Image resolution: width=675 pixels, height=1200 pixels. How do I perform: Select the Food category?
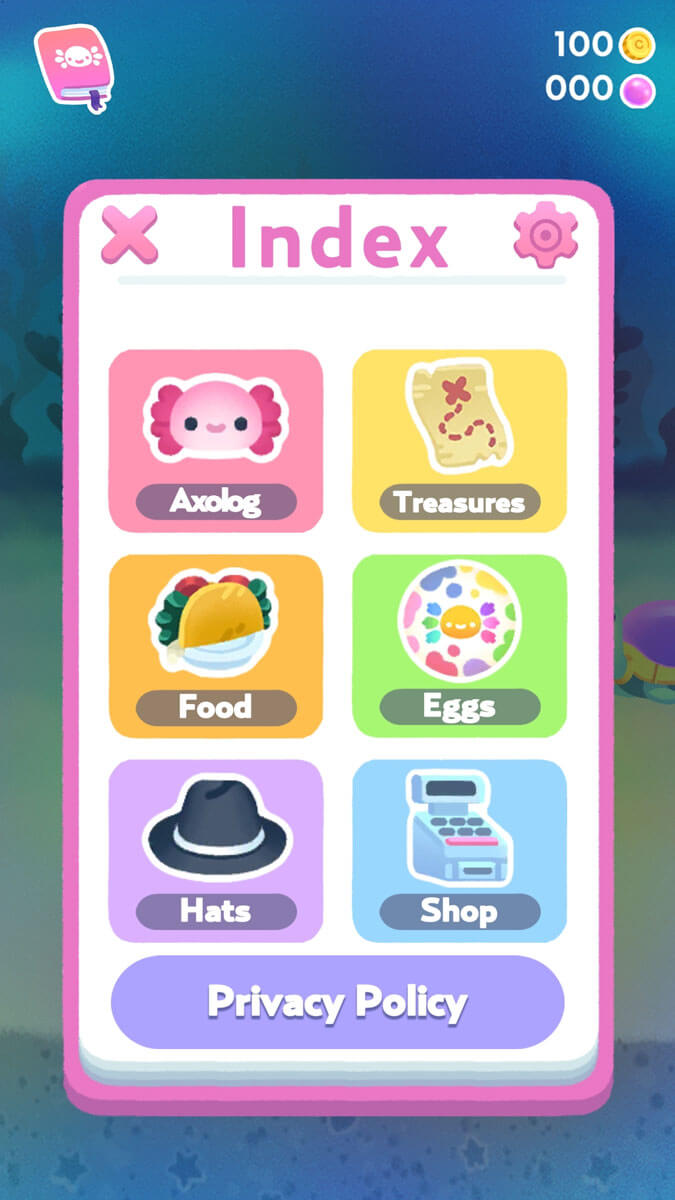(216, 646)
